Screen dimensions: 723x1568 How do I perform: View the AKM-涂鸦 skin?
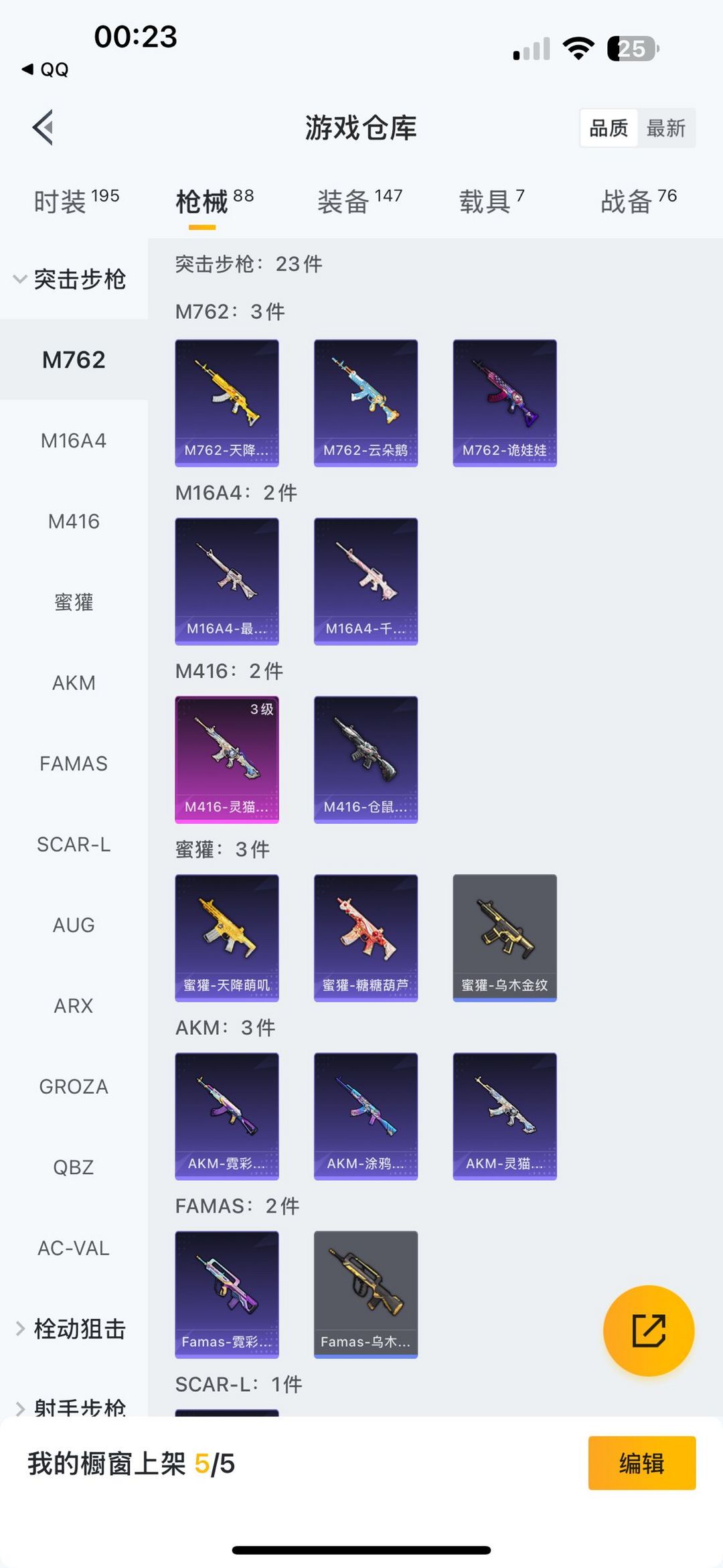pos(366,1116)
